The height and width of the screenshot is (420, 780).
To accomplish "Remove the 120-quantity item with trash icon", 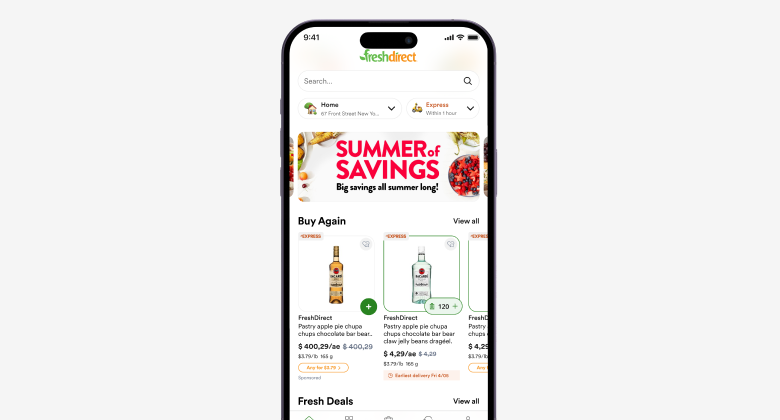I will [x=432, y=306].
